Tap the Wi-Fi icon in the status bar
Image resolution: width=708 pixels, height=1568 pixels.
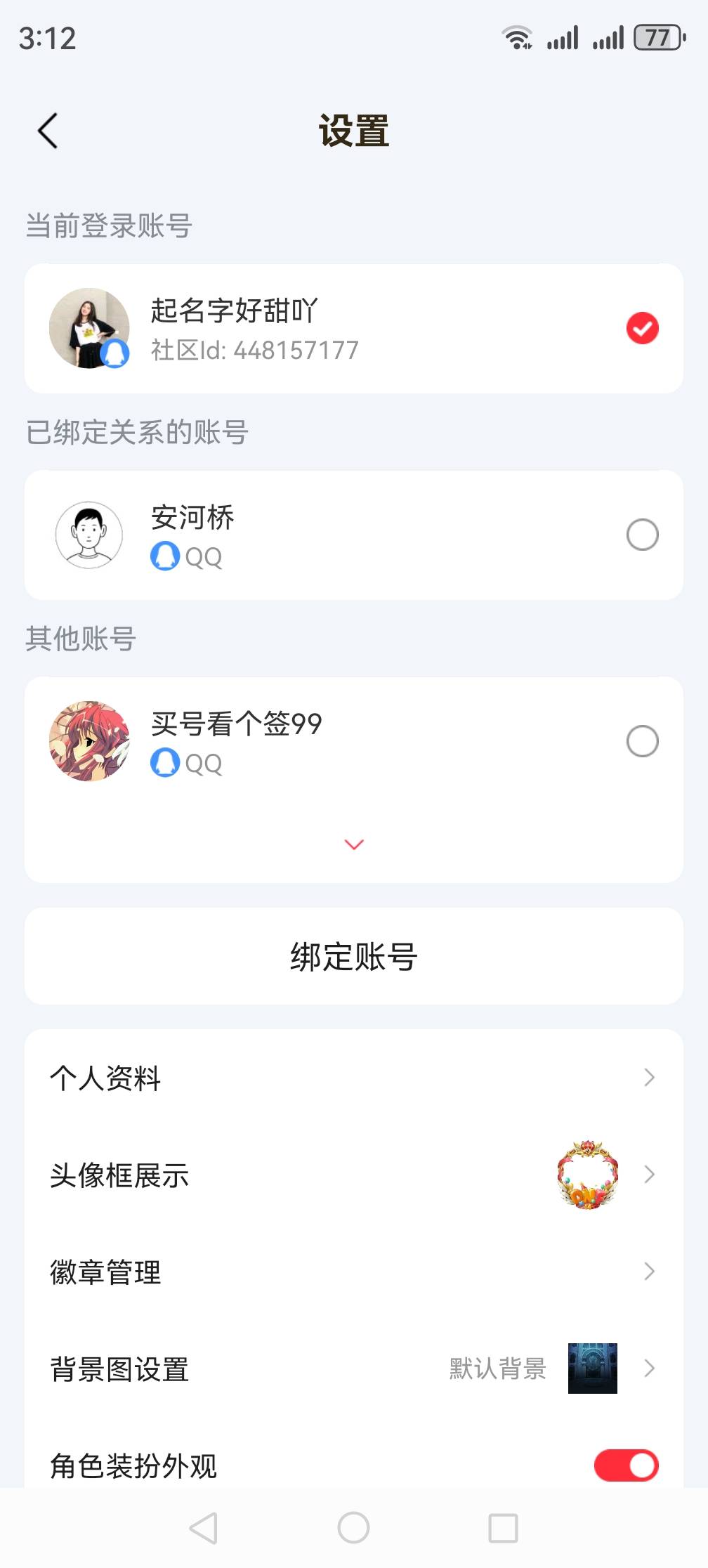tap(517, 38)
